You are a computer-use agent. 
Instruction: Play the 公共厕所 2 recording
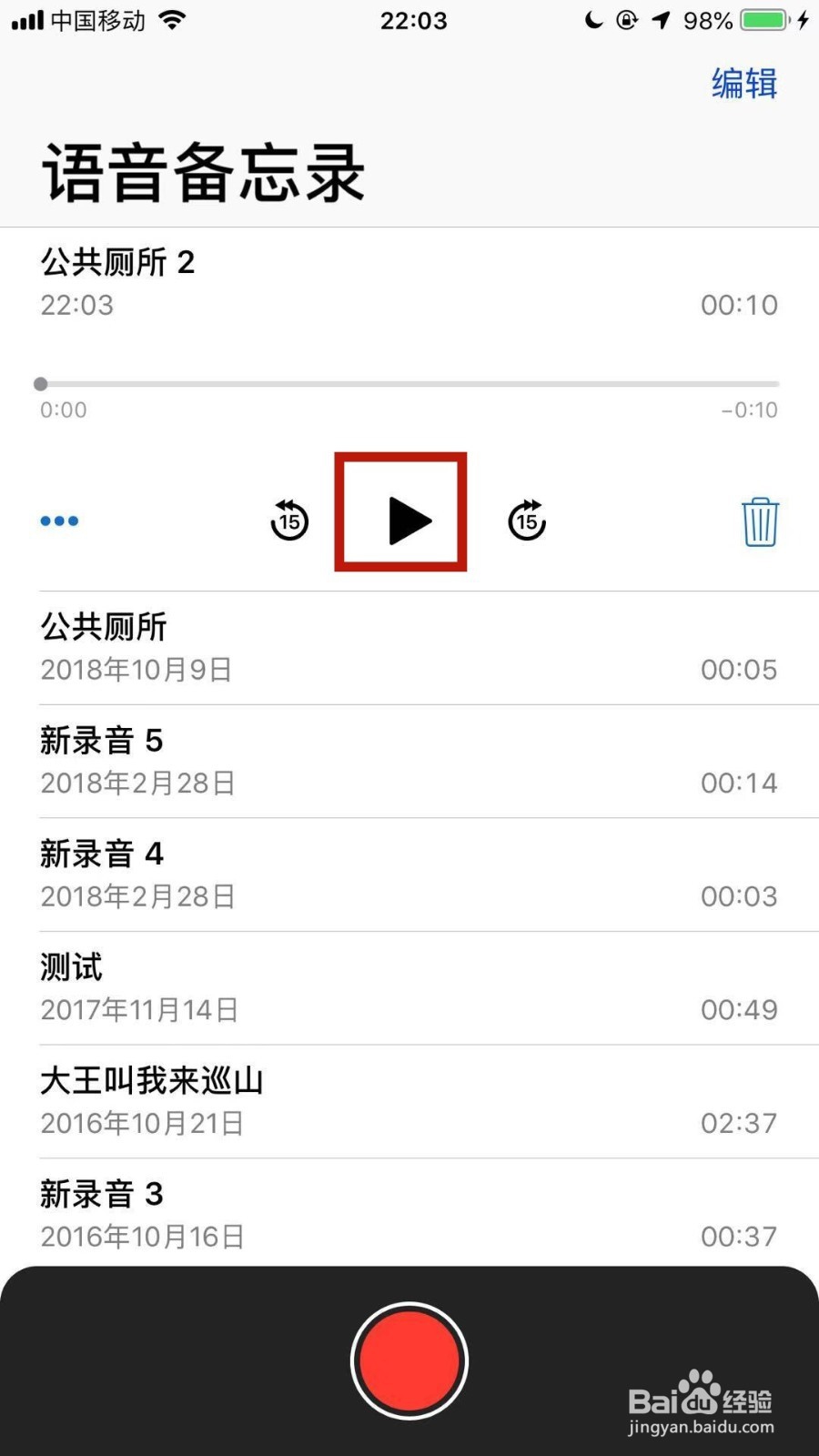point(409,521)
